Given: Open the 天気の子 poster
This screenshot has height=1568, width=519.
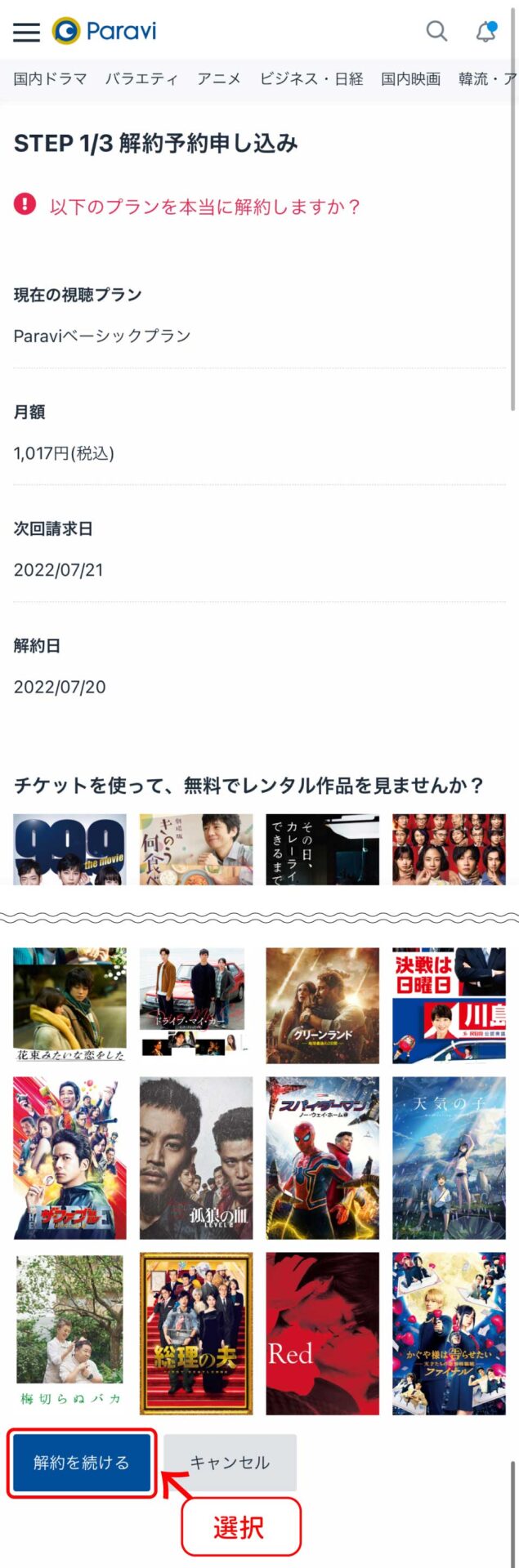Looking at the screenshot, I should (x=449, y=1157).
